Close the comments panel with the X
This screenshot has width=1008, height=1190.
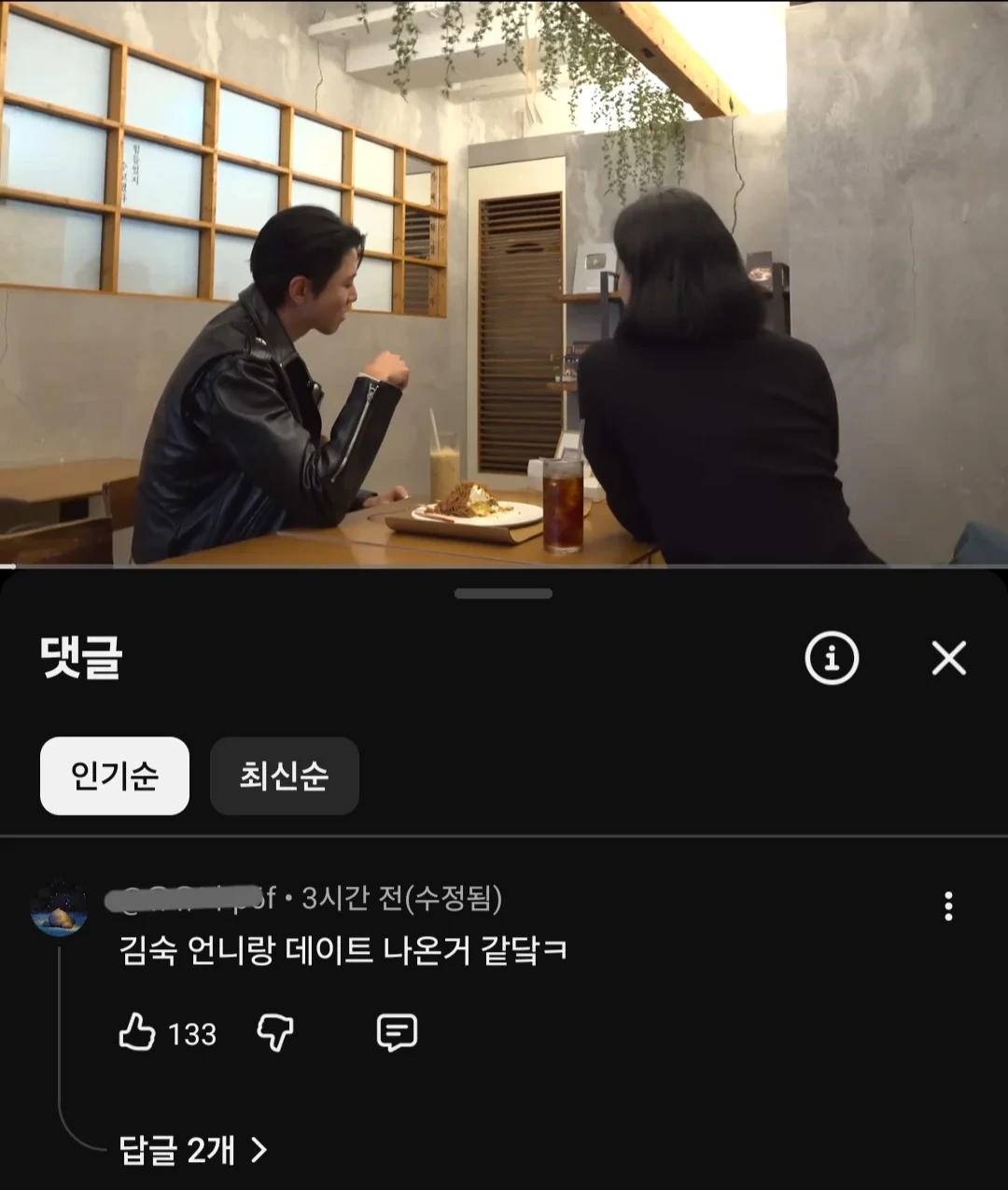tap(949, 659)
